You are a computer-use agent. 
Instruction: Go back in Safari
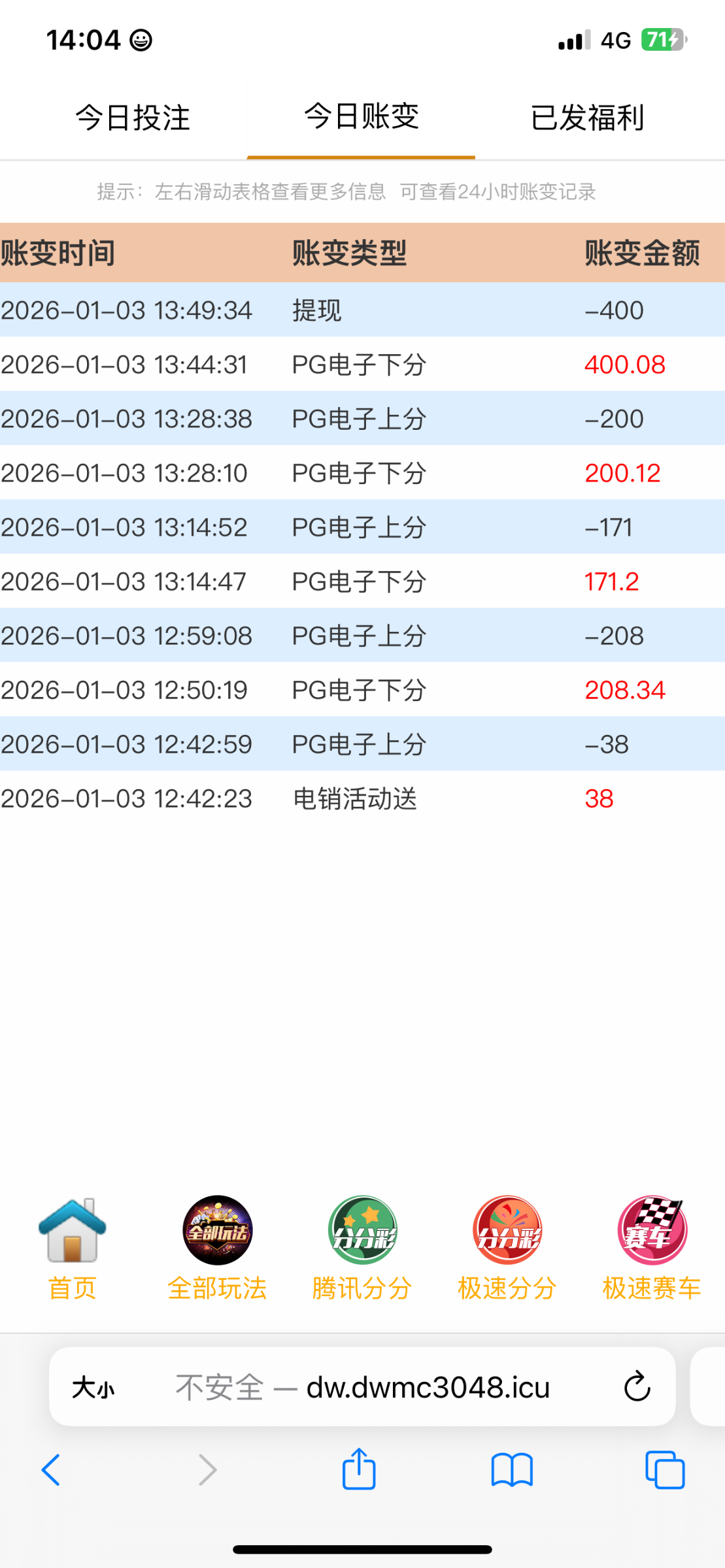51,1470
